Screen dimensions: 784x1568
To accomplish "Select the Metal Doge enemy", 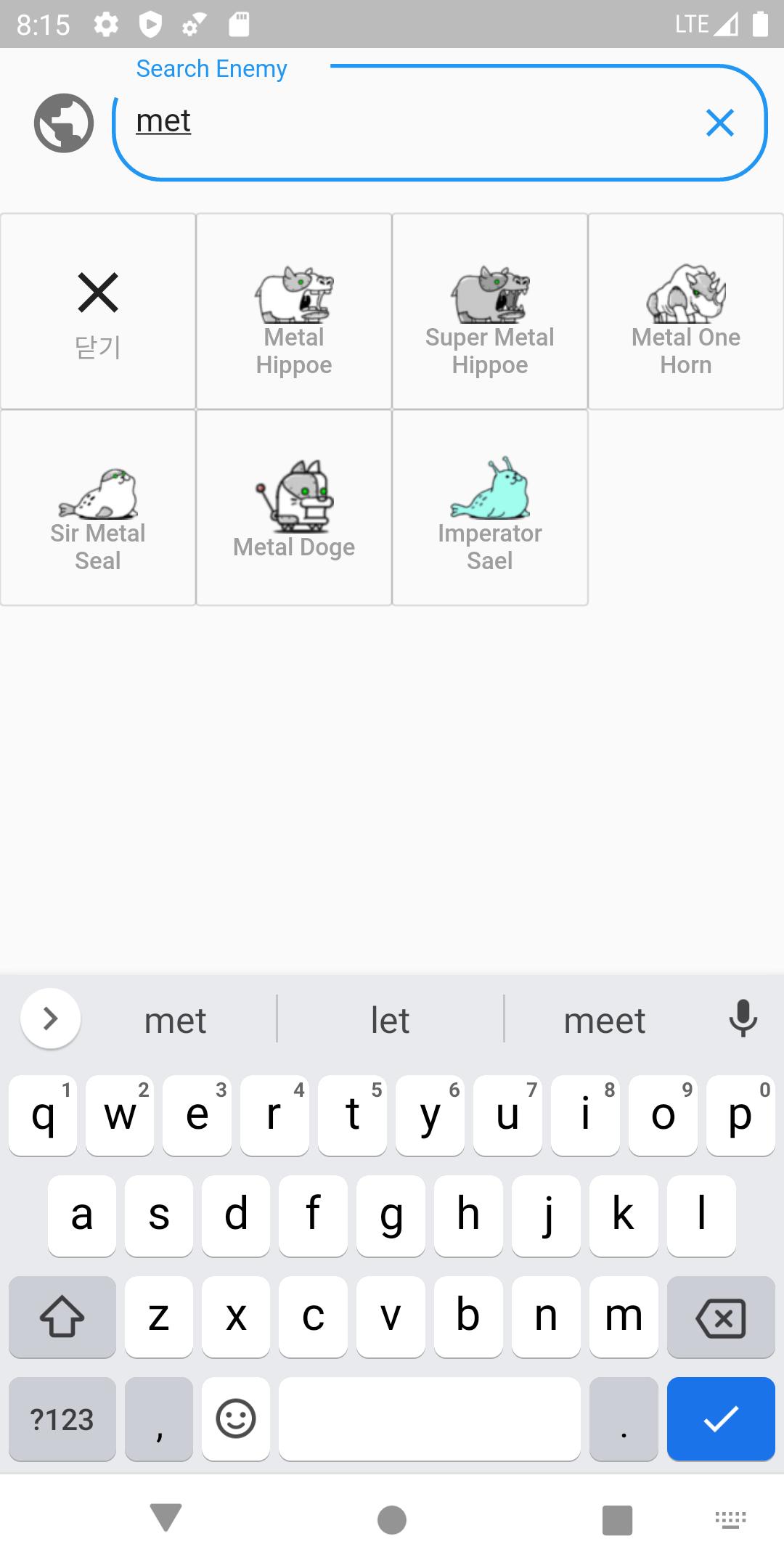I will pyautogui.click(x=294, y=507).
